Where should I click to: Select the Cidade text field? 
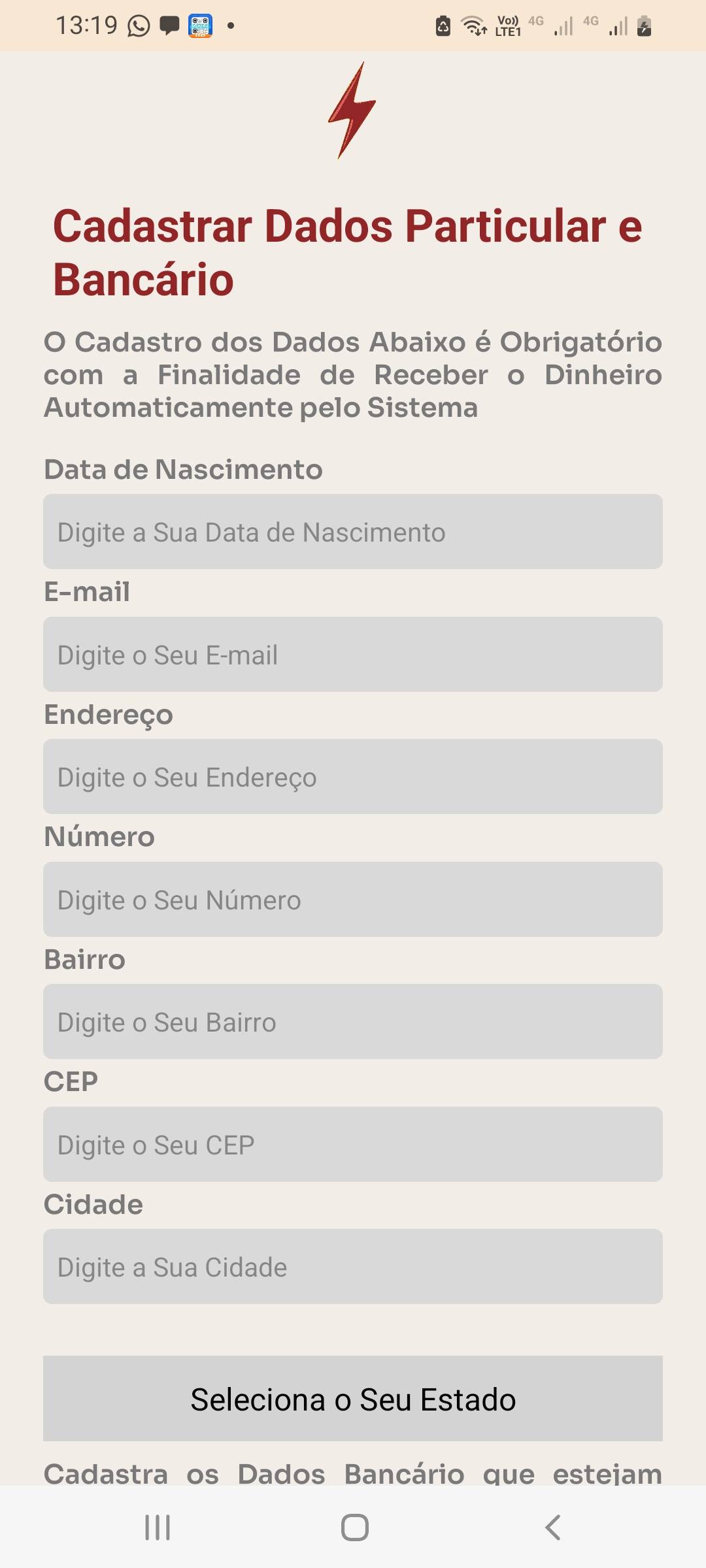(353, 1267)
